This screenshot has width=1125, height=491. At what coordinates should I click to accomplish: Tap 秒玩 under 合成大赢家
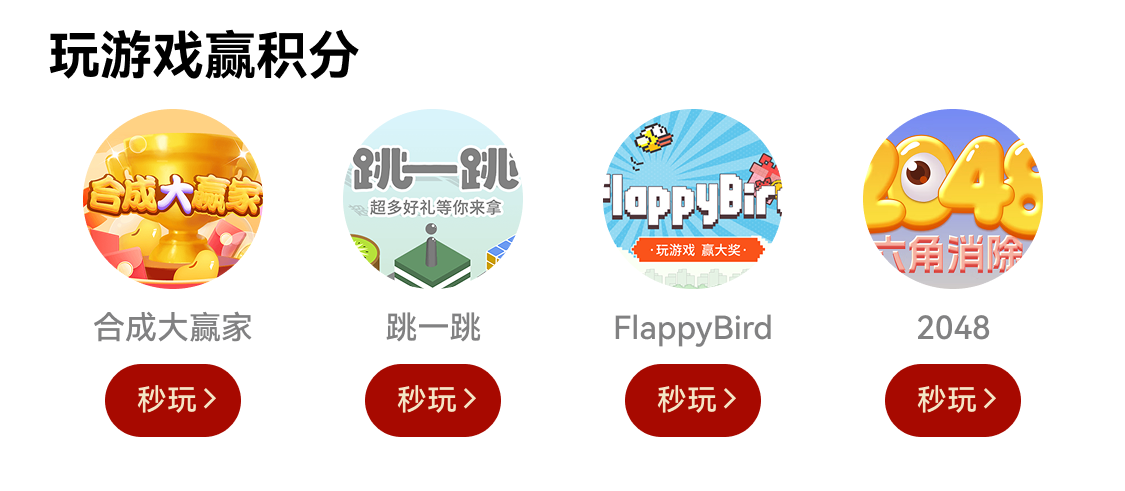(173, 400)
